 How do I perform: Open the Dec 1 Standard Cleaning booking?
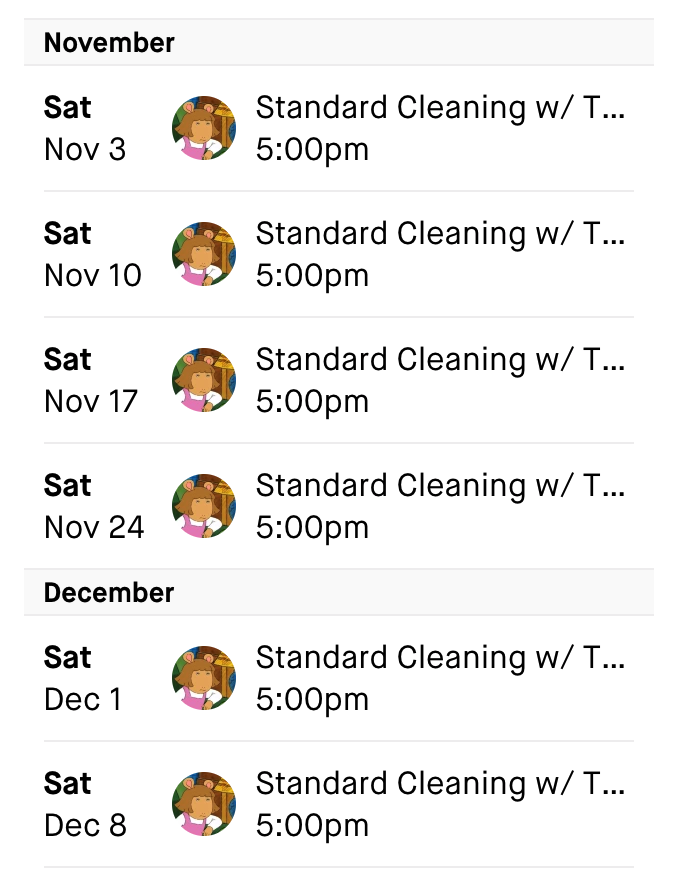440,678
